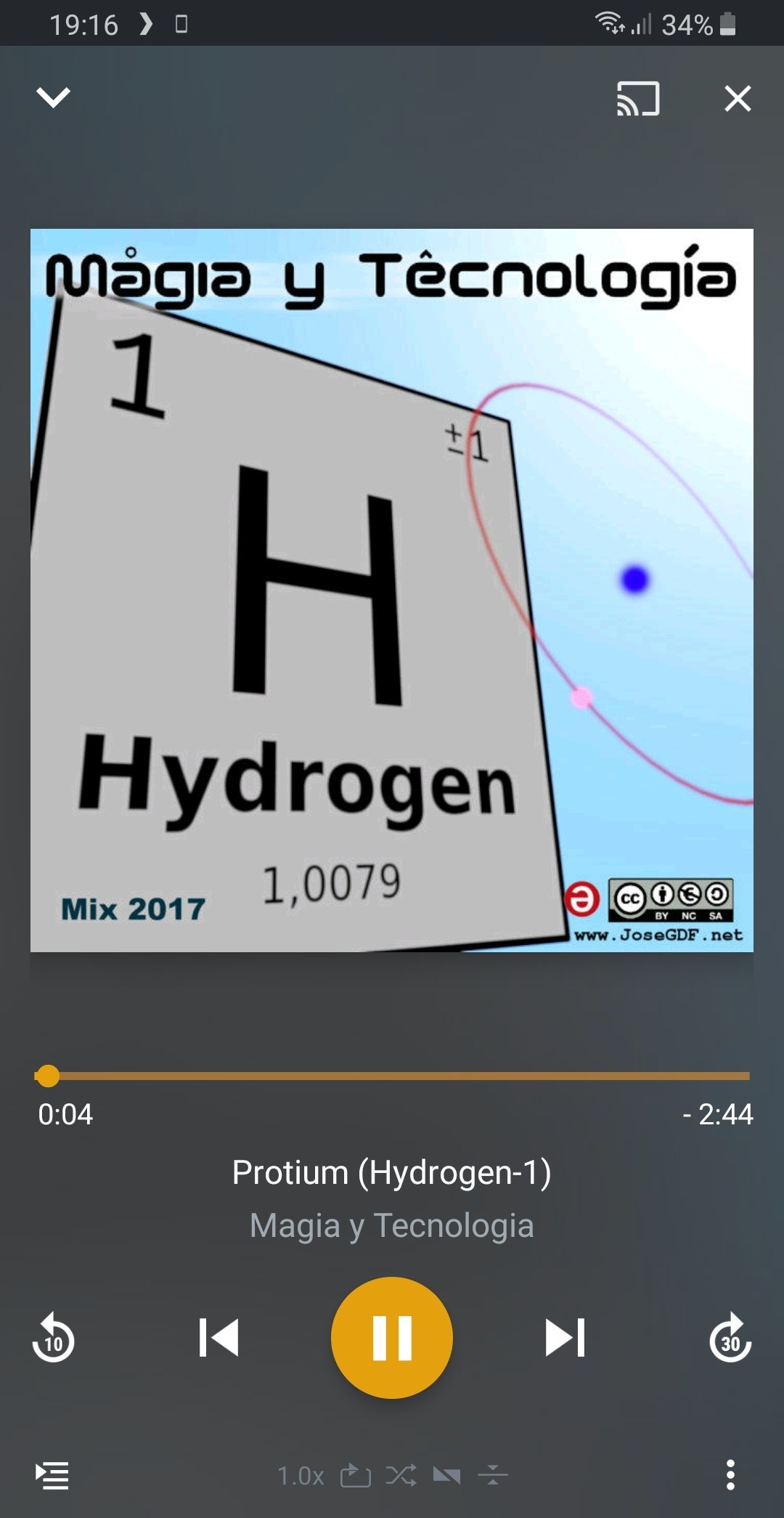
Task: Close the player with the X
Action: coord(738,98)
